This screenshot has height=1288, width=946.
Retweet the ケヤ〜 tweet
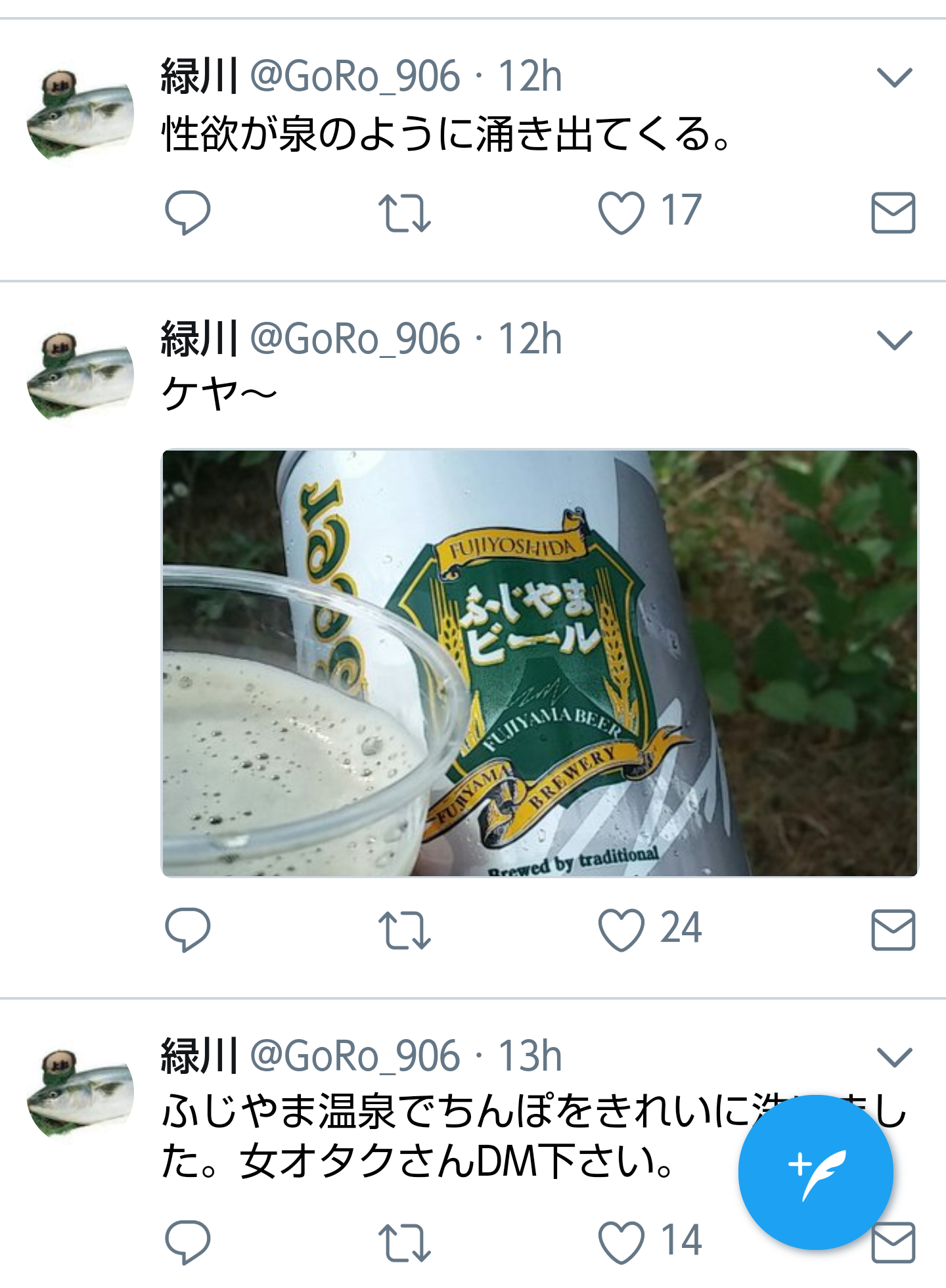tap(404, 930)
